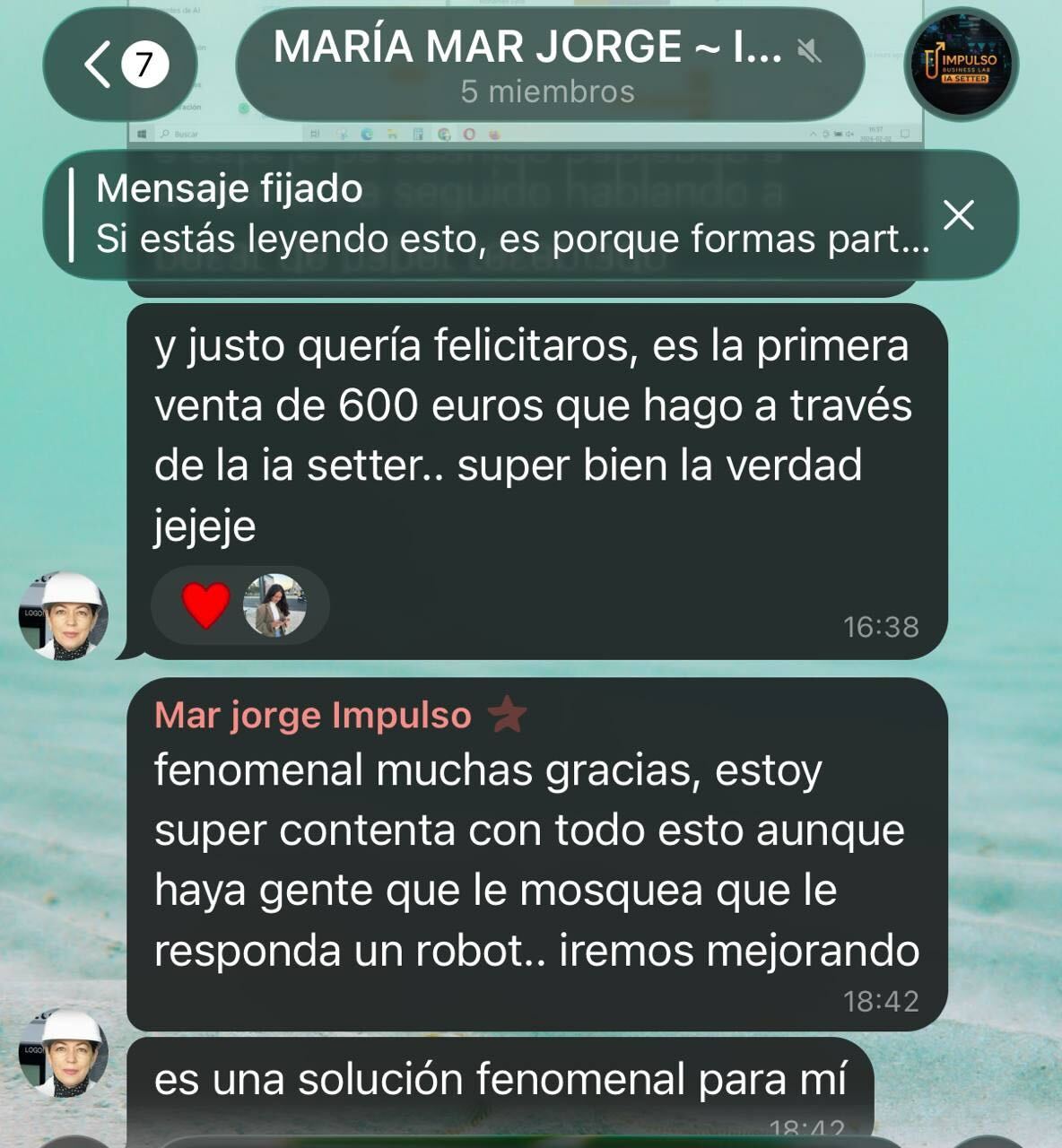The height and width of the screenshot is (1148, 1062).
Task: Launch Chrome from the taskbar
Action: click(x=446, y=135)
